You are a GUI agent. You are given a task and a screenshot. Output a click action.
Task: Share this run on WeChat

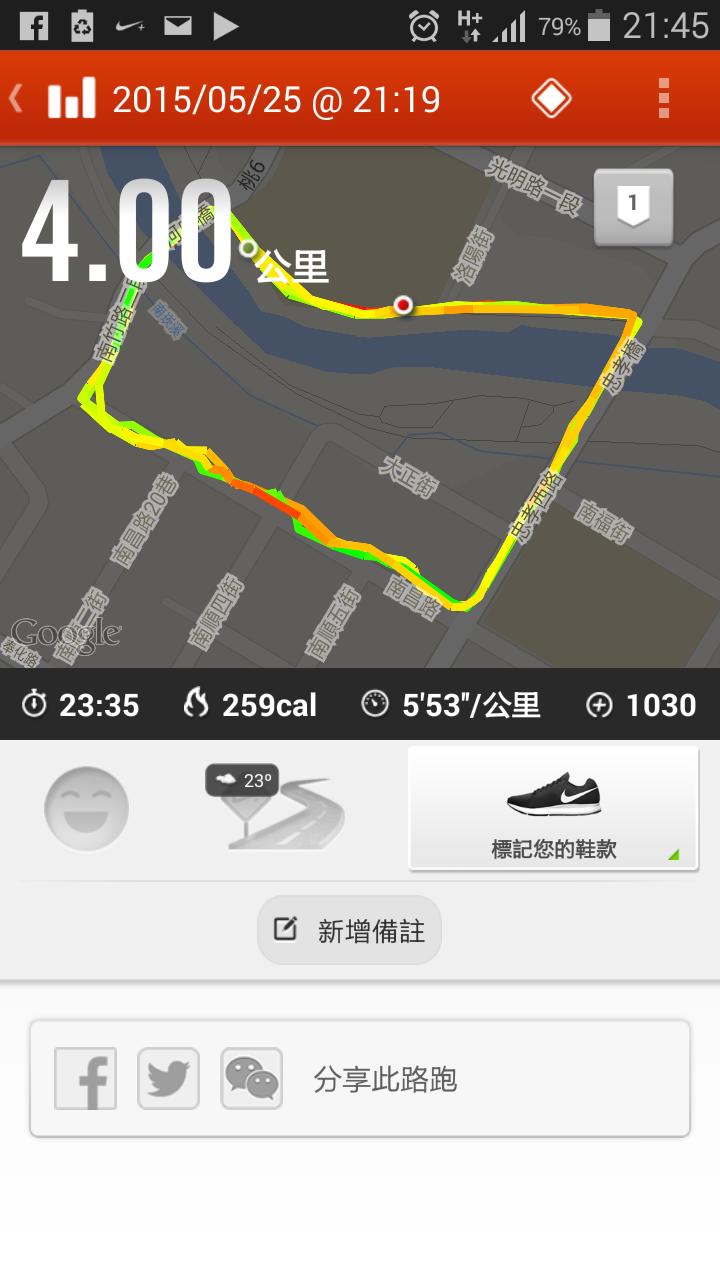point(251,1079)
